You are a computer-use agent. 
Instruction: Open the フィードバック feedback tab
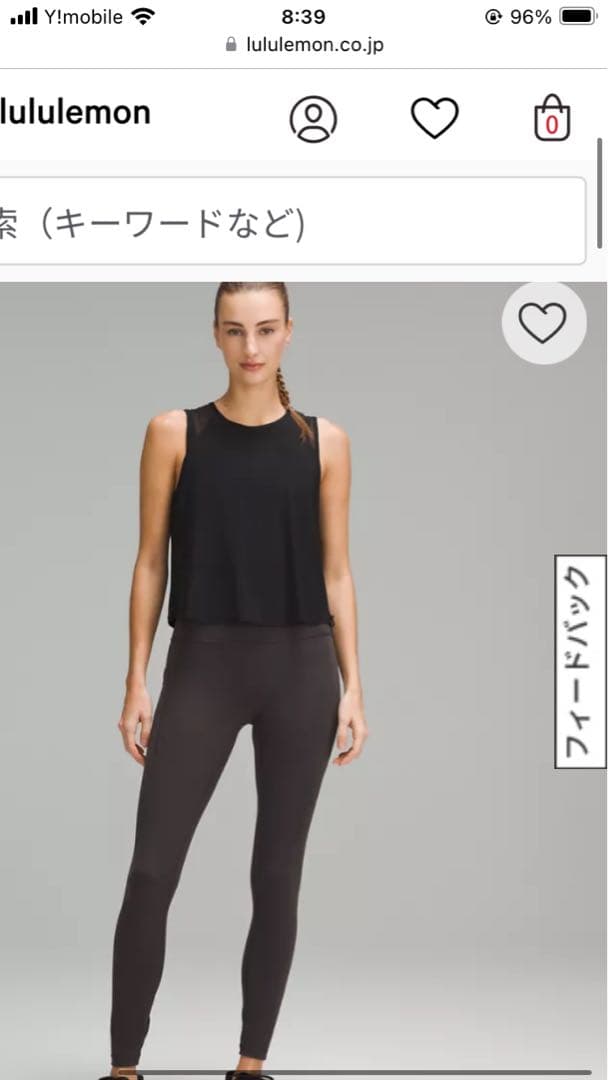579,662
